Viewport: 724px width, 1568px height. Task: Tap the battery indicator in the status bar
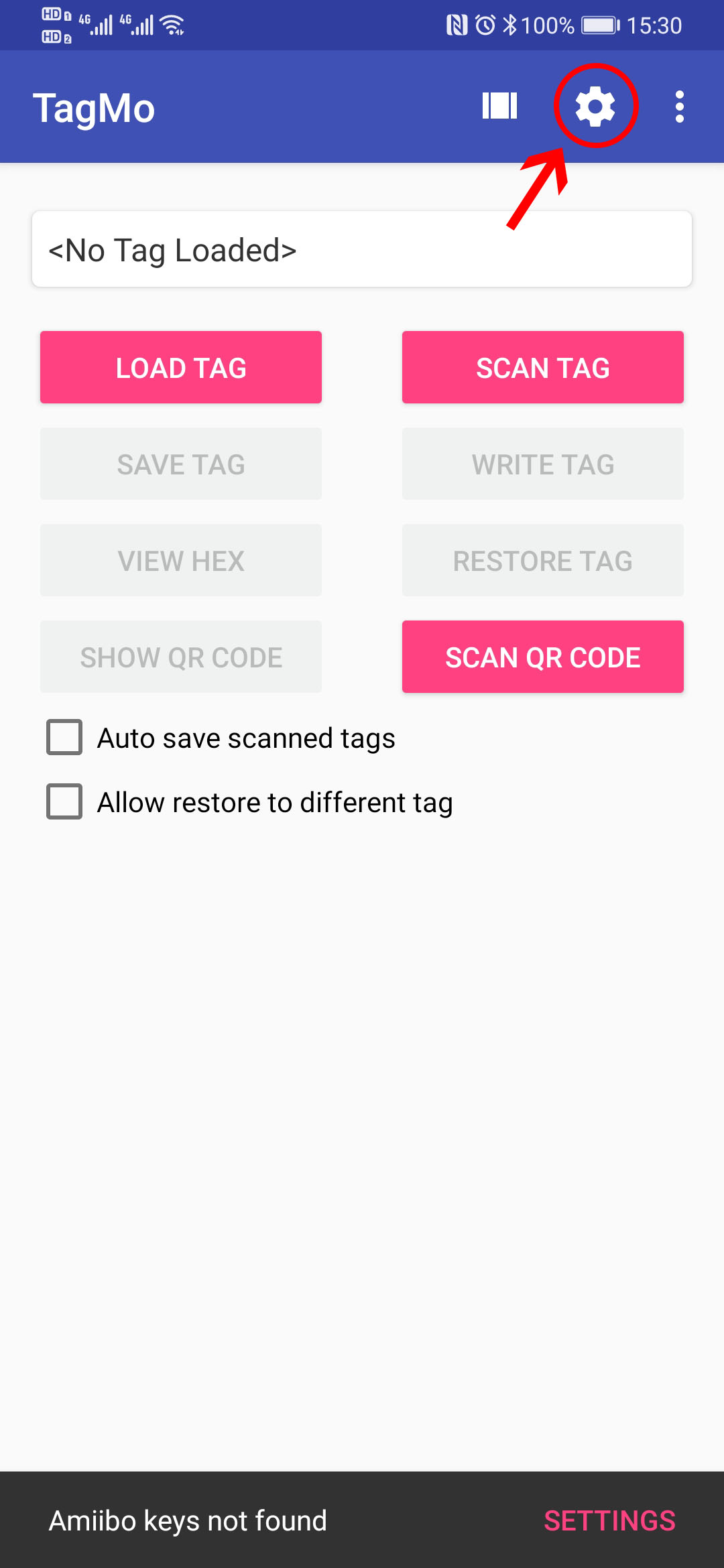(599, 24)
